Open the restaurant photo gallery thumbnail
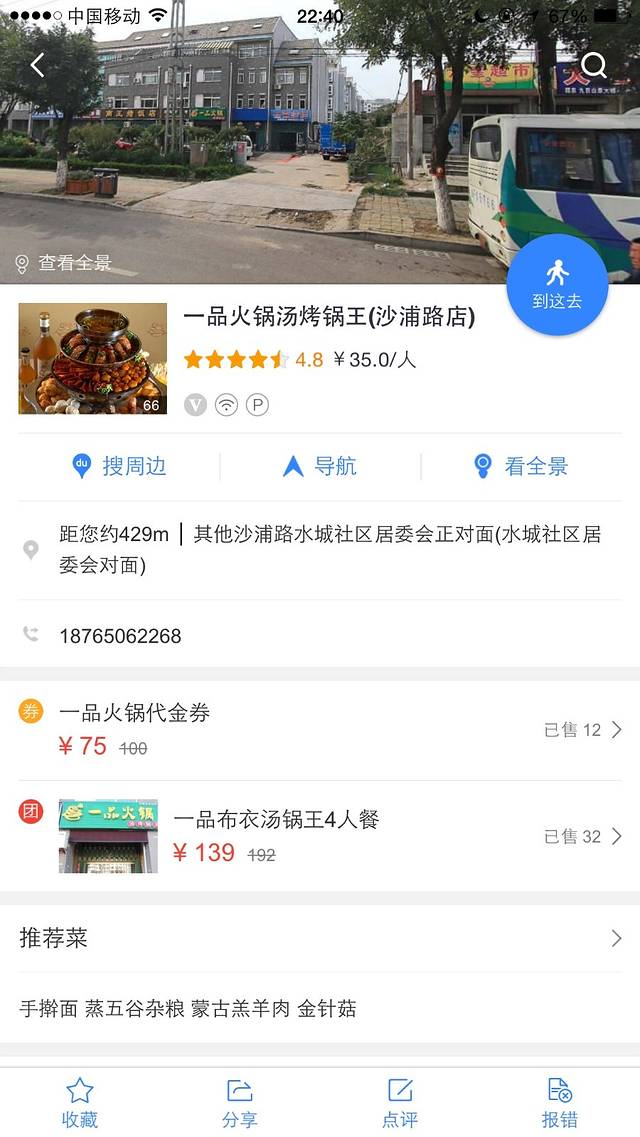640x1137 pixels. point(93,358)
